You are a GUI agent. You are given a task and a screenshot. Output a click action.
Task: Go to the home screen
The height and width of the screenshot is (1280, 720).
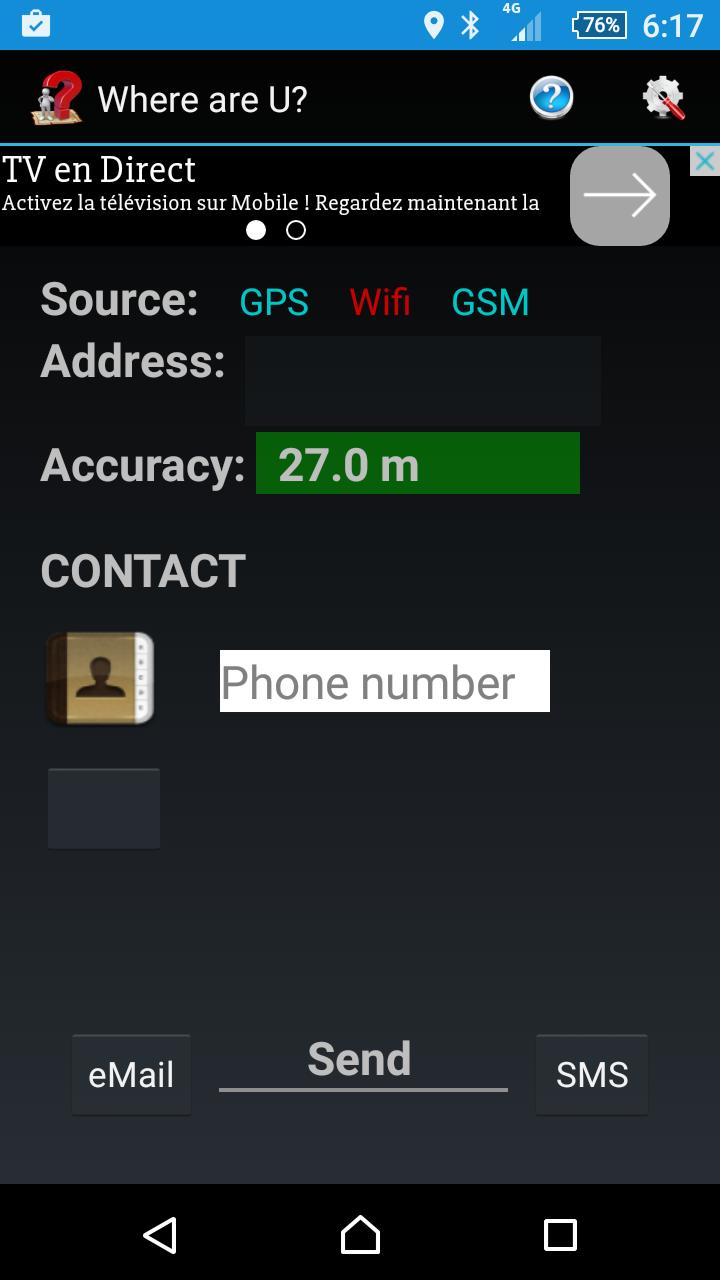point(360,1235)
